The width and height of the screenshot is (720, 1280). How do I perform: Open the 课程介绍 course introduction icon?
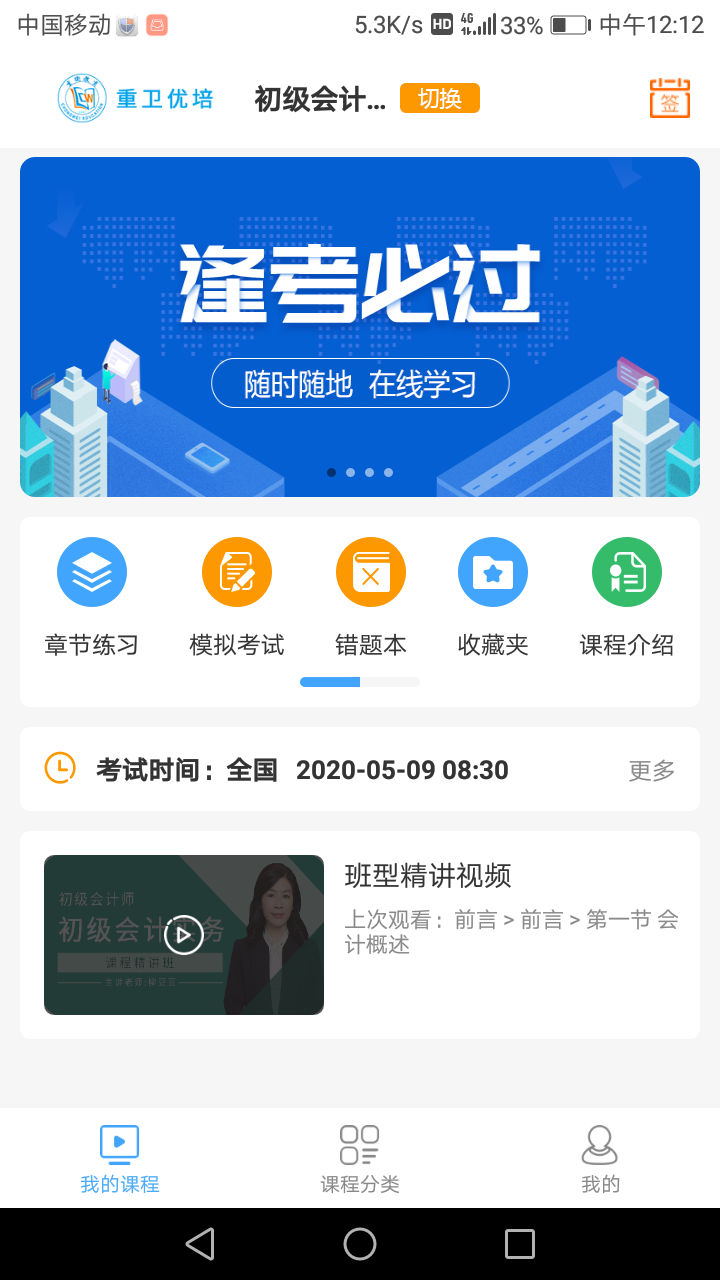(626, 572)
